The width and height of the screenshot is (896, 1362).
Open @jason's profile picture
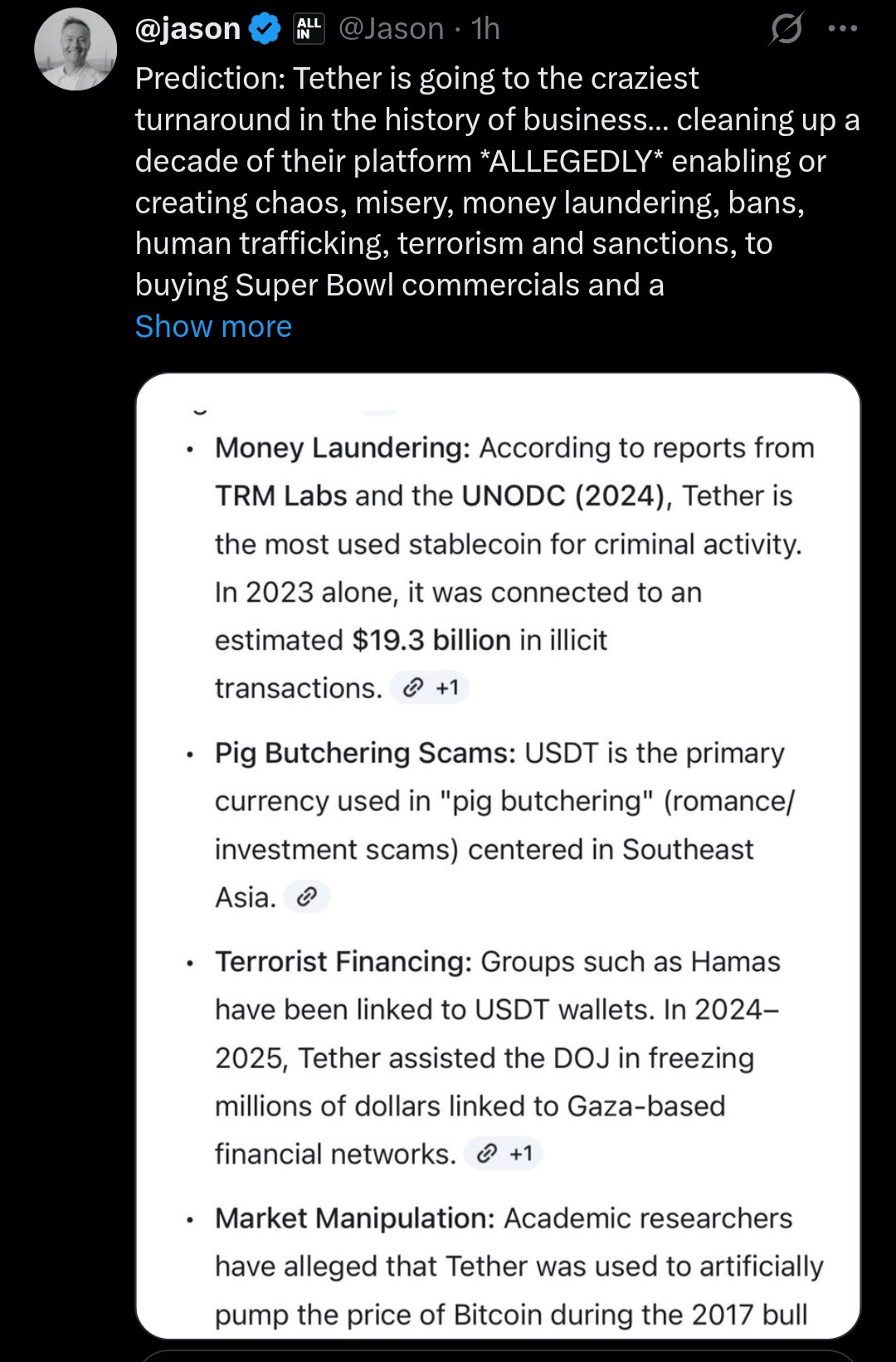click(75, 50)
